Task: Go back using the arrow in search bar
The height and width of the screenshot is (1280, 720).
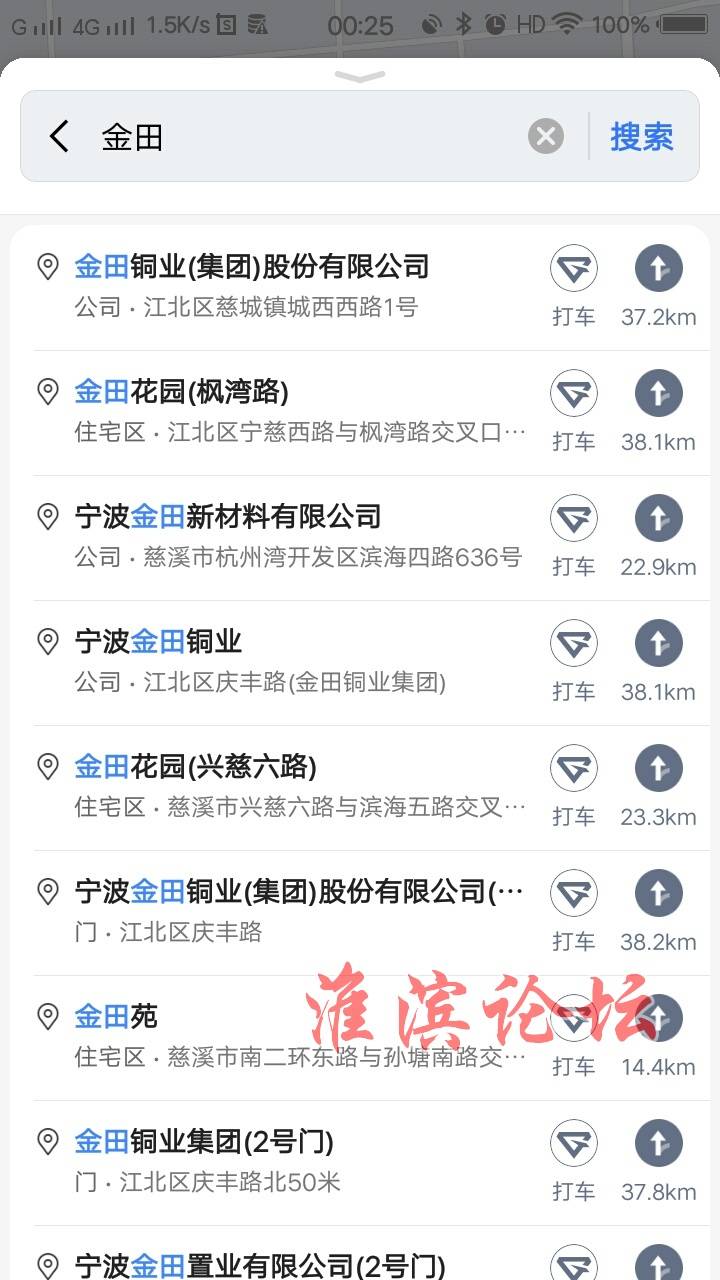Action: click(60, 136)
